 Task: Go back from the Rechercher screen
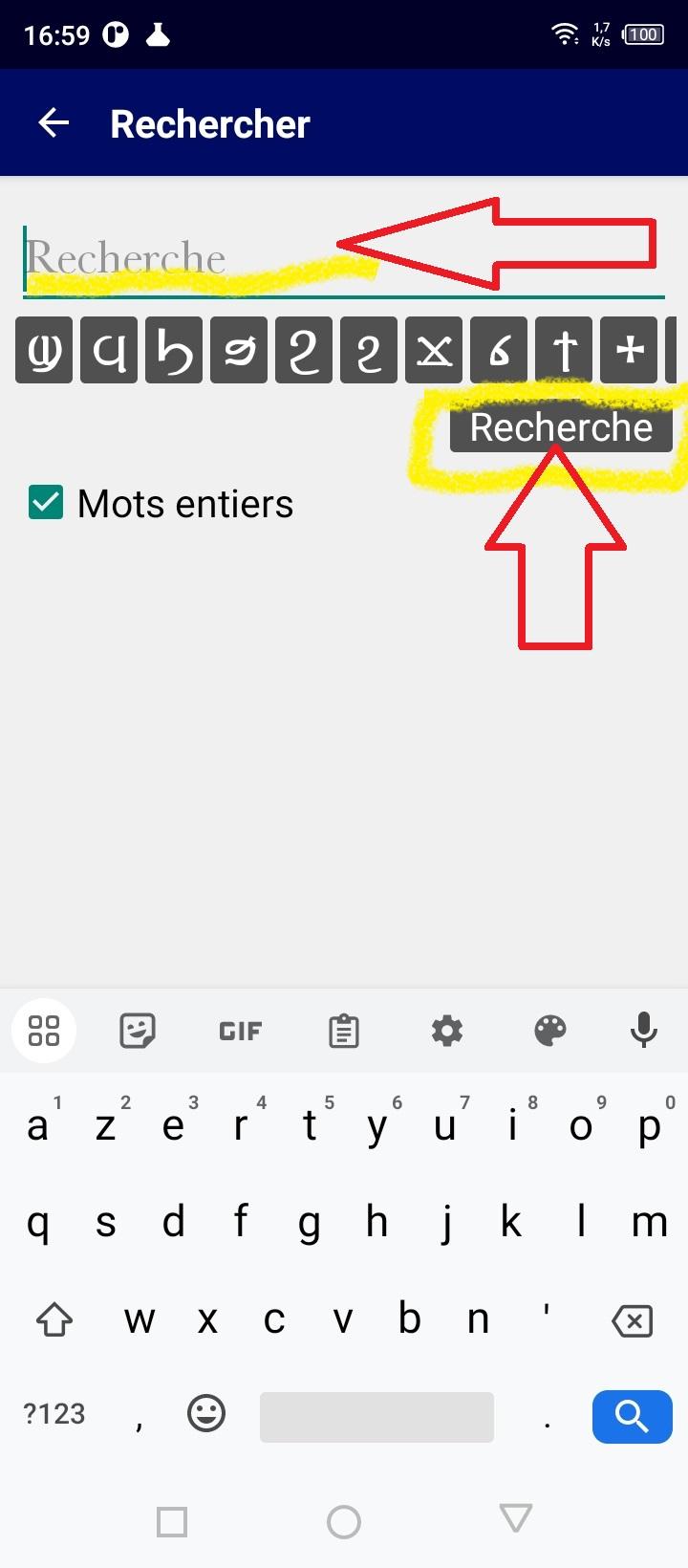[x=54, y=123]
